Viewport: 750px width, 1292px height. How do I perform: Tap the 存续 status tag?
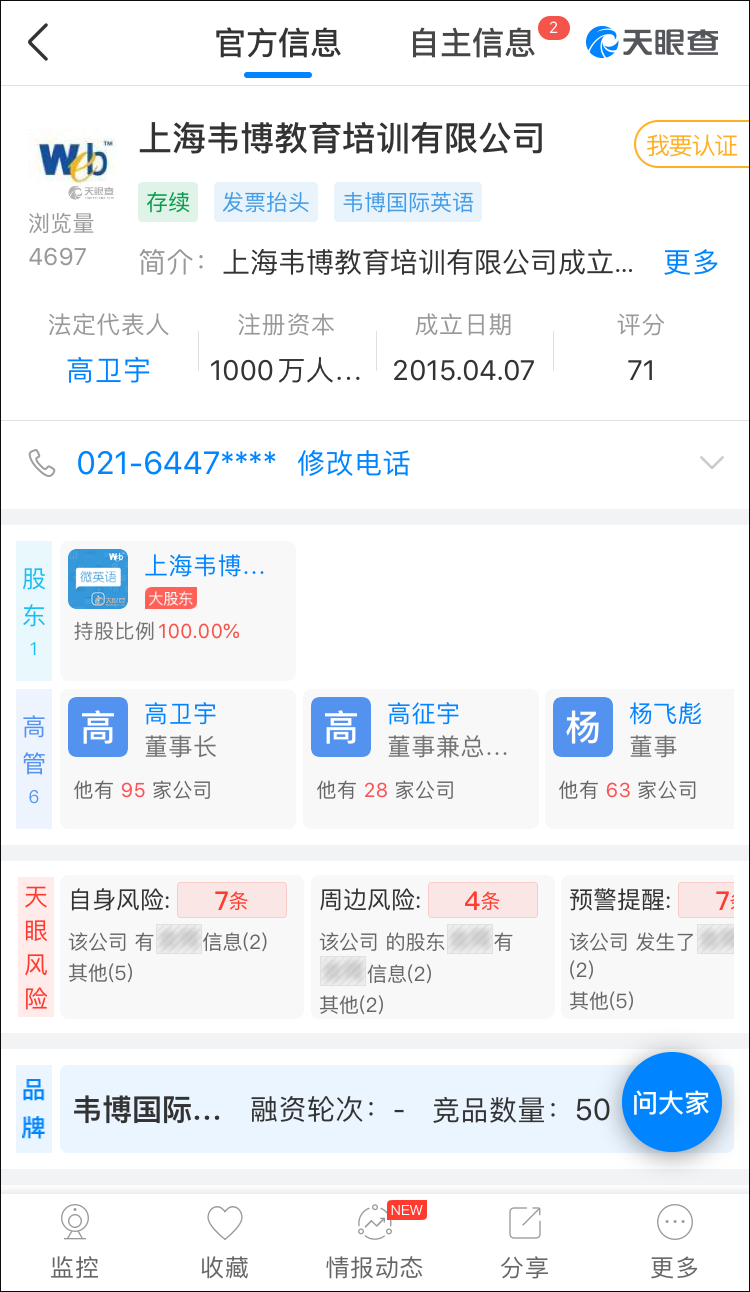point(167,201)
